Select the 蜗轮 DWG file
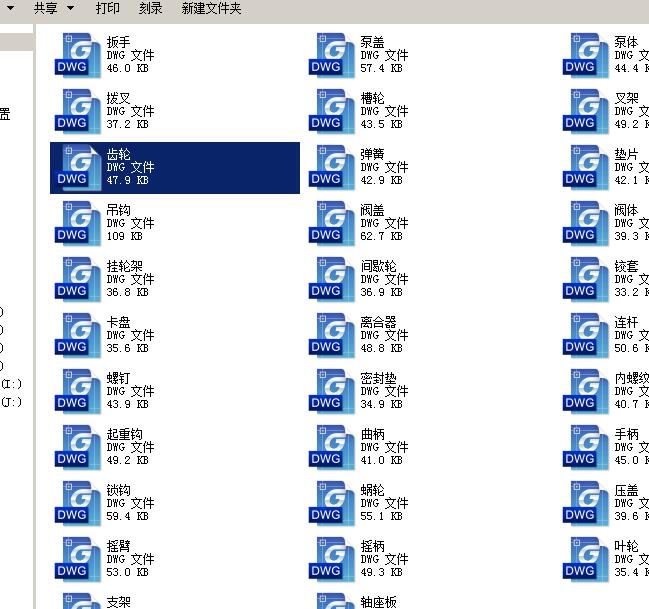 [327, 503]
